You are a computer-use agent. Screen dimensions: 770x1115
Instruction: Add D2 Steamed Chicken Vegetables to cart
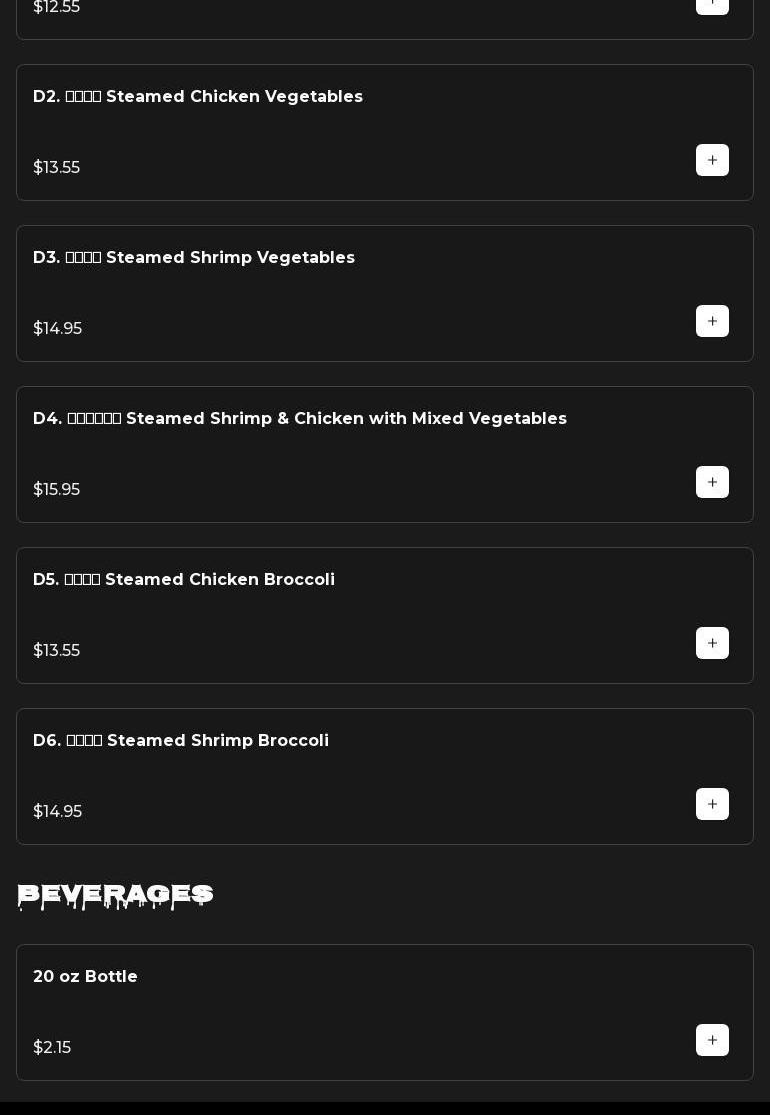(x=712, y=160)
